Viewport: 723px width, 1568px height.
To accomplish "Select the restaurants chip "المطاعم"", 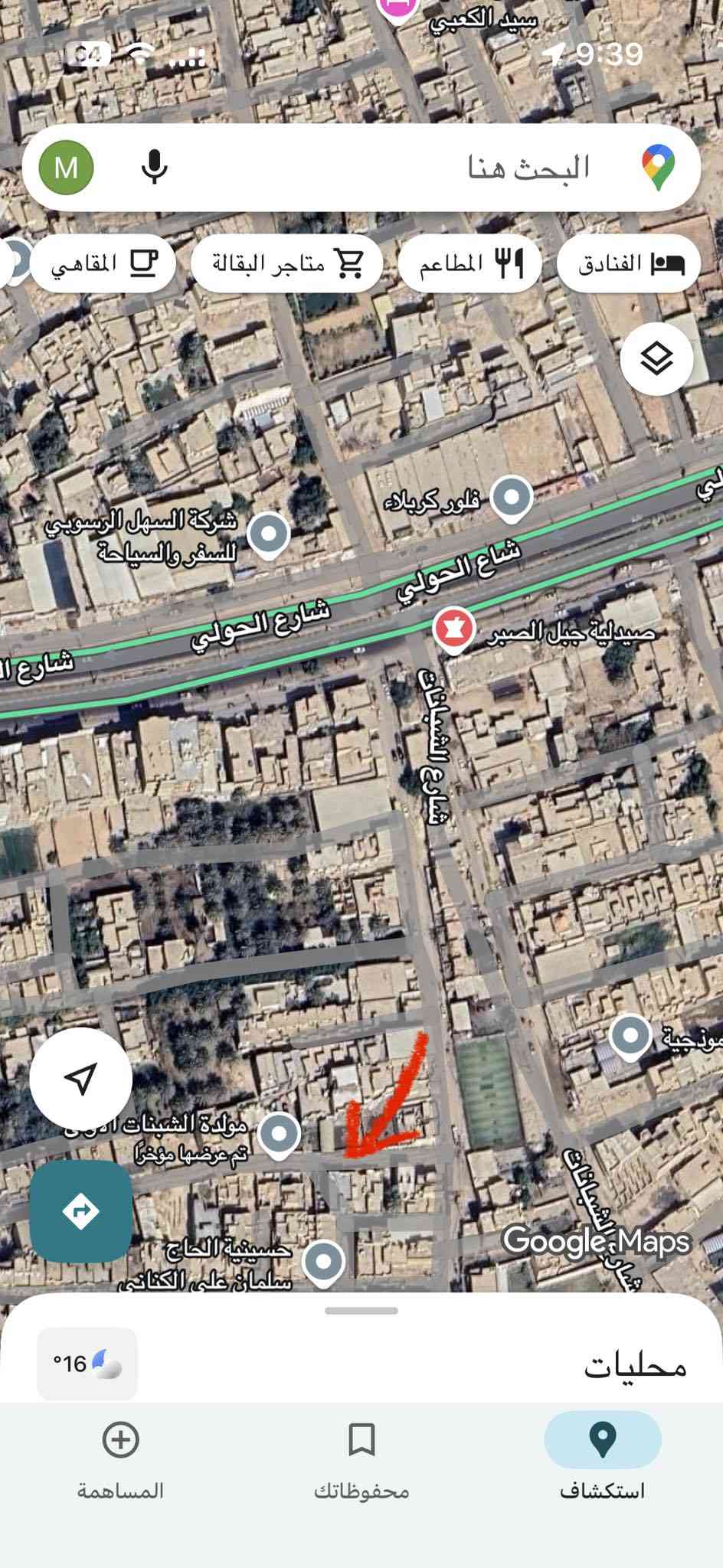I will pyautogui.click(x=470, y=264).
